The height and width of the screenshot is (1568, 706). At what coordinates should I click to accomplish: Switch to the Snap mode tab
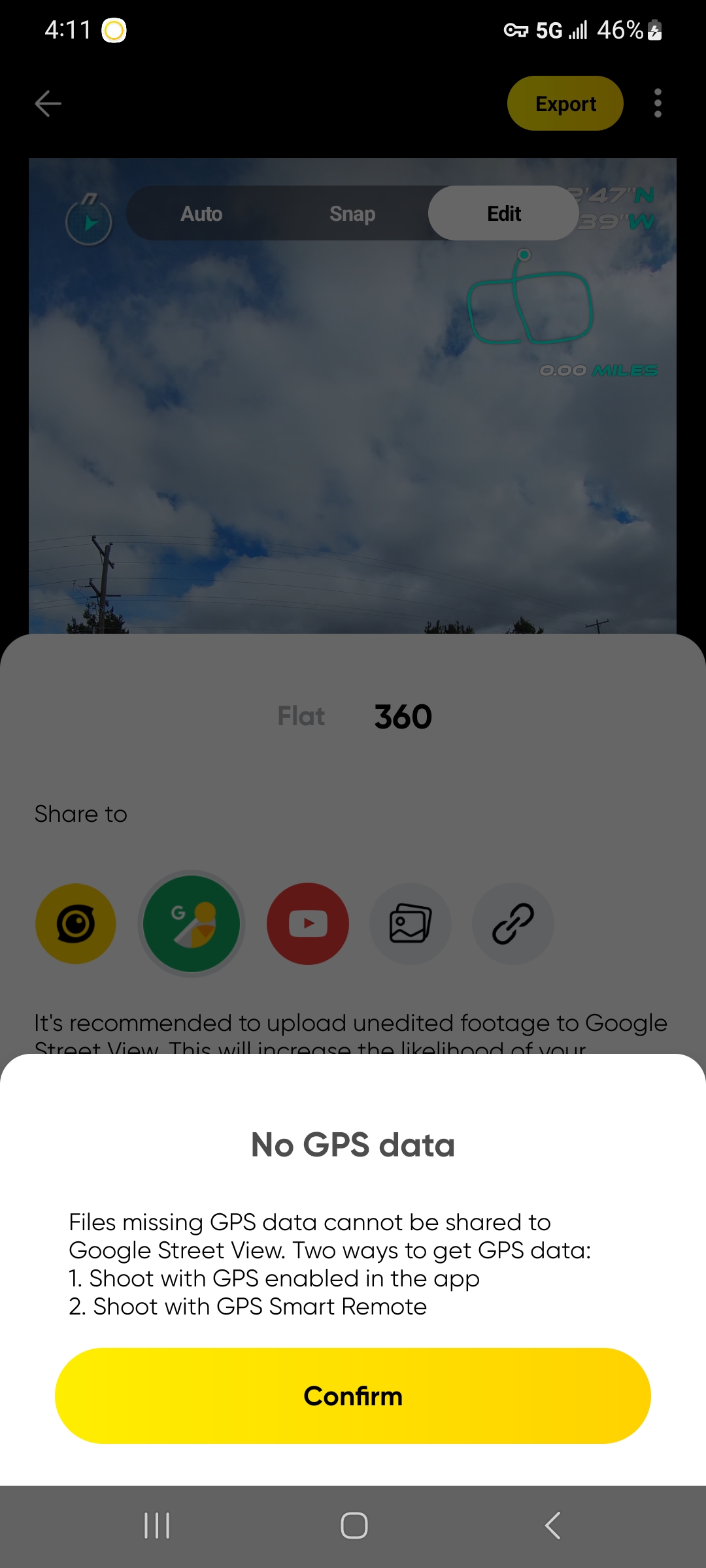click(352, 214)
